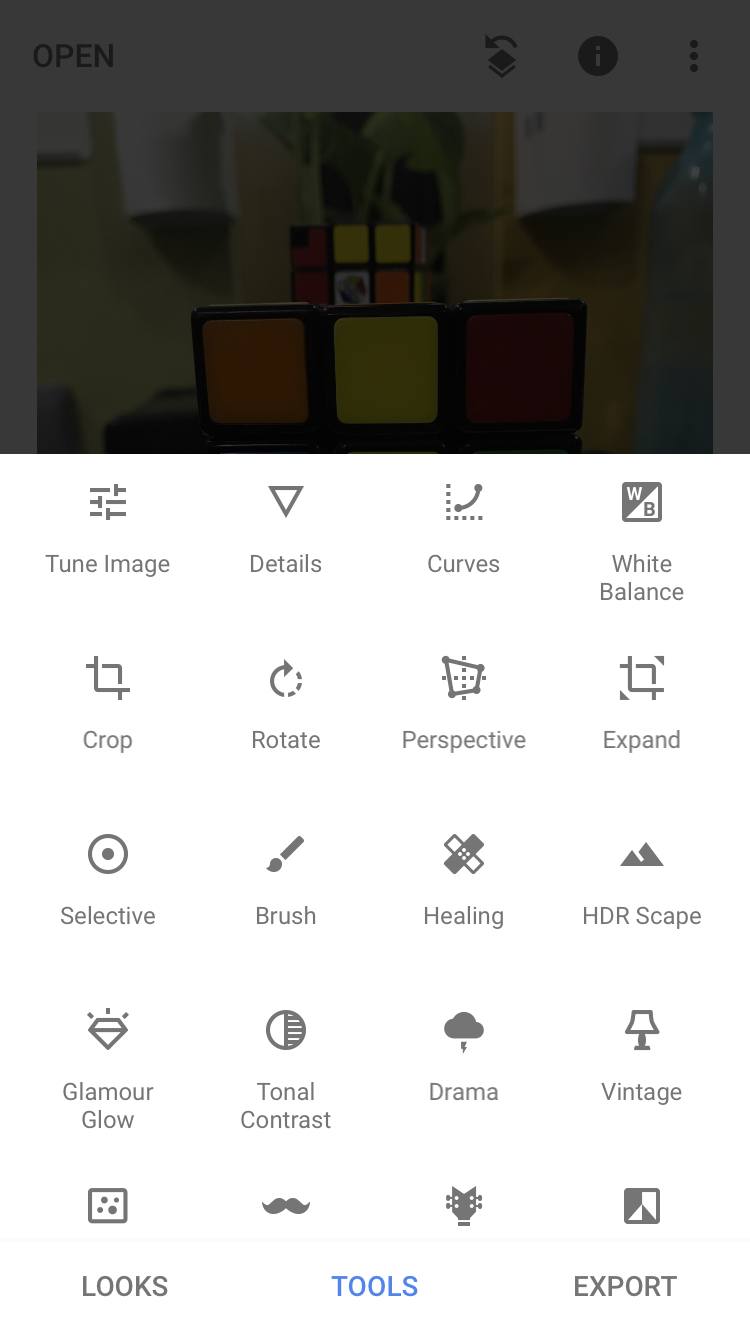
Task: Choose the Expand tool
Action: tap(641, 704)
